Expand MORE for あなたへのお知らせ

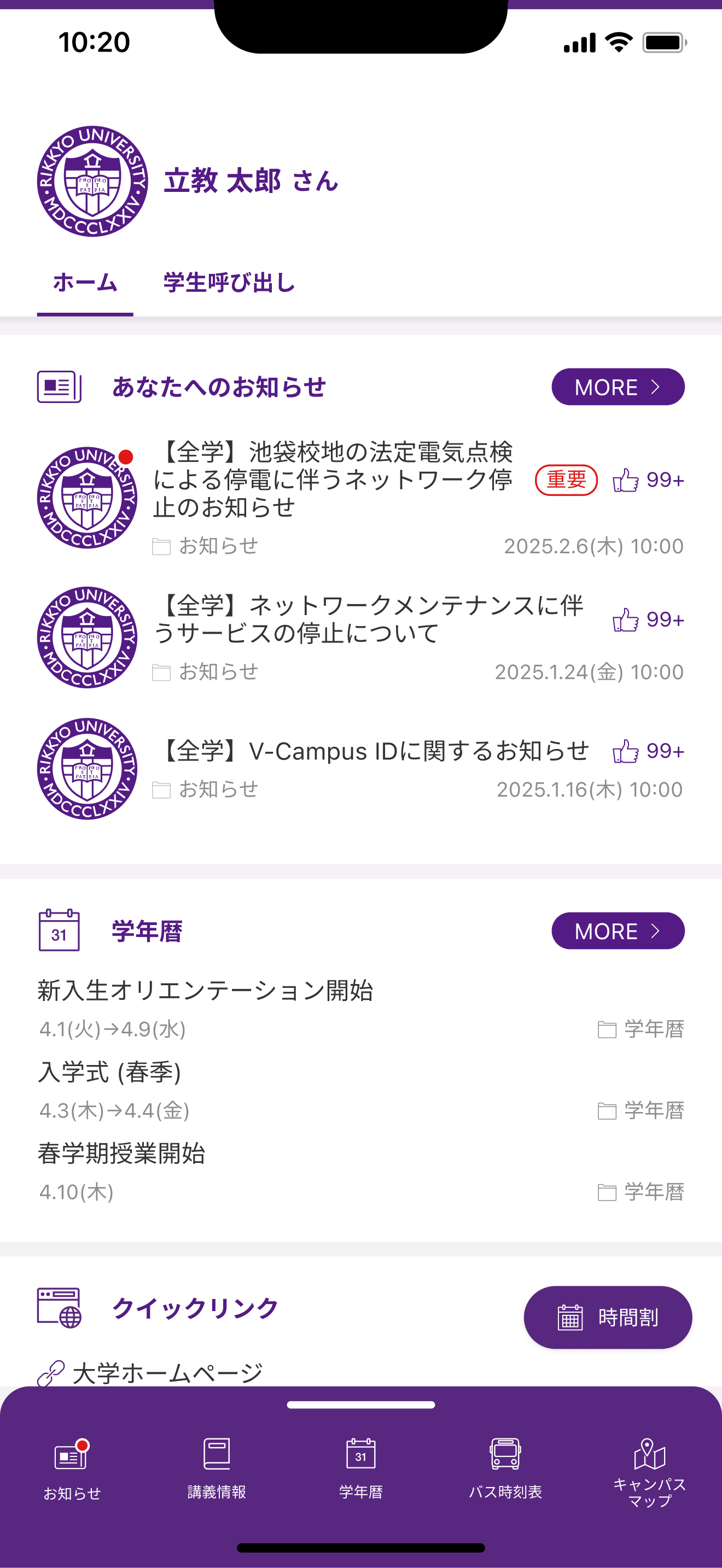click(x=618, y=387)
